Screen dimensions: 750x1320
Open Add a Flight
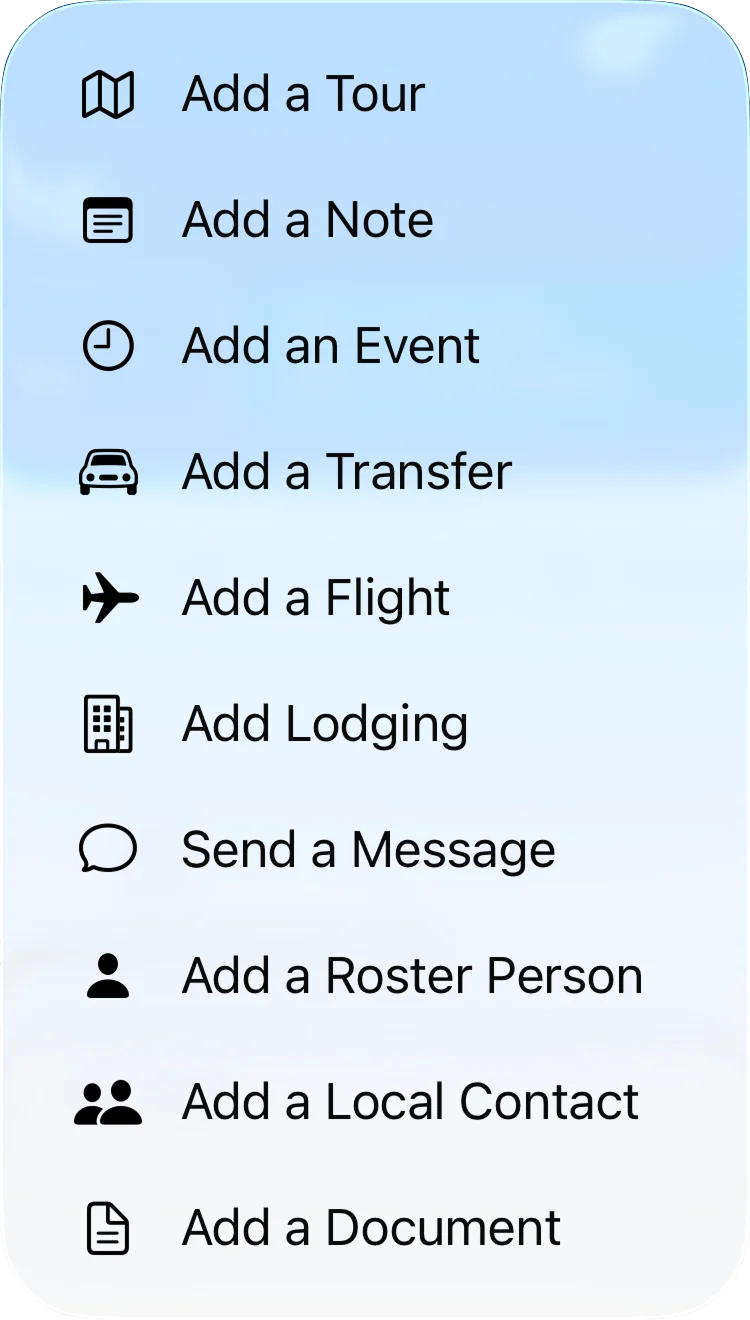315,597
